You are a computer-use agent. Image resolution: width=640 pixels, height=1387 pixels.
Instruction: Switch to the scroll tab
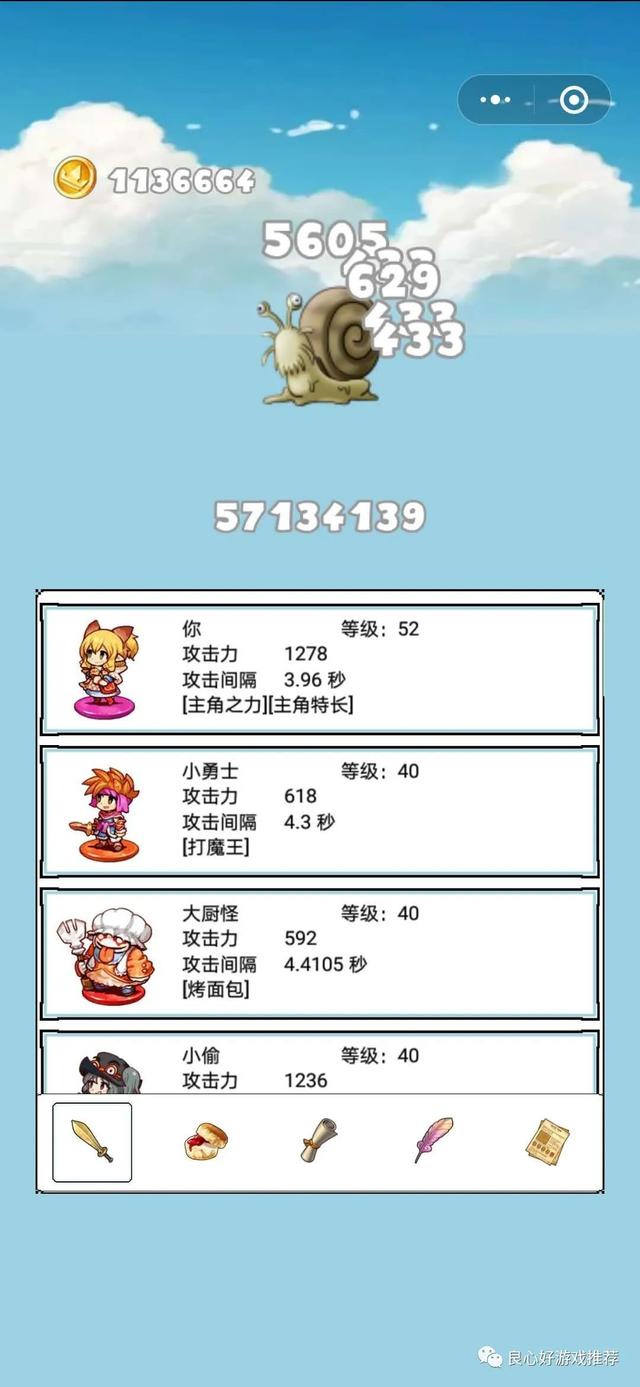(319, 1142)
